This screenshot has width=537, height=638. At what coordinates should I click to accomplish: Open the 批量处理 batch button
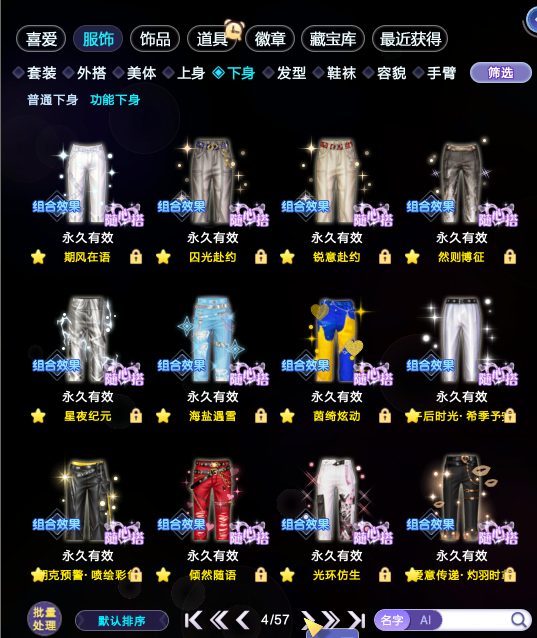coord(44,619)
